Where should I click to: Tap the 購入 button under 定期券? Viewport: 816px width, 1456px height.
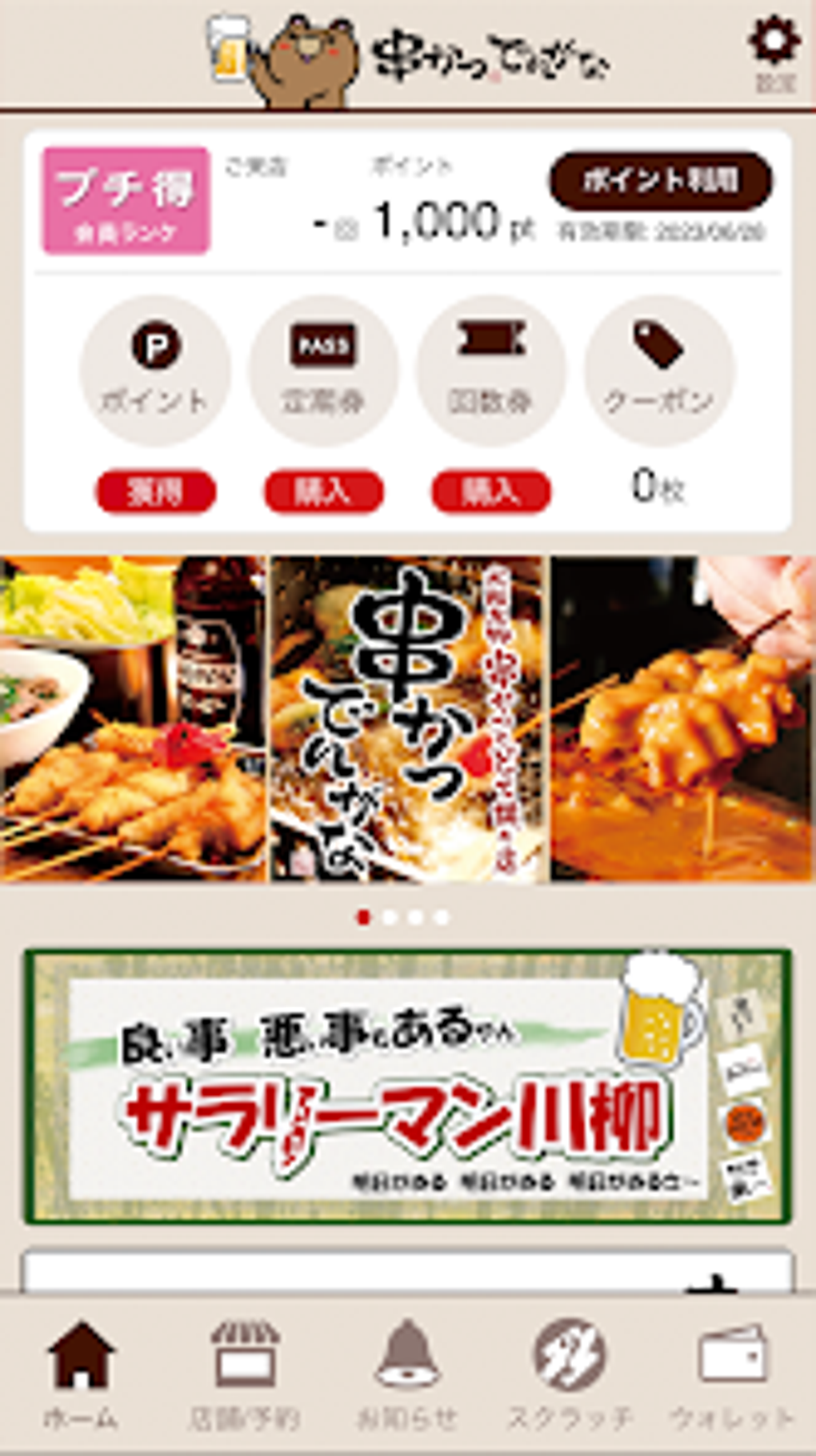coord(324,491)
